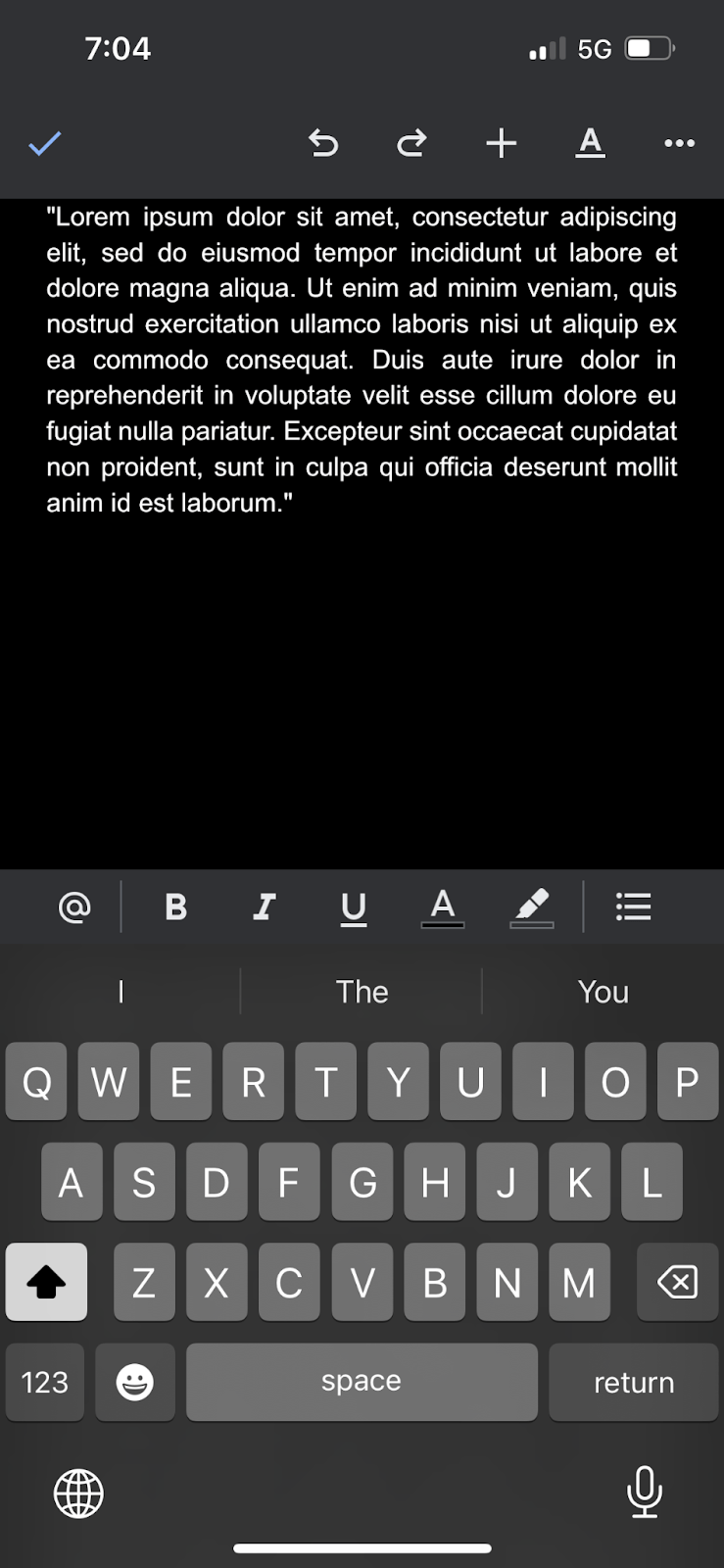Hit the return key
This screenshot has height=1568, width=724.
(x=633, y=1382)
